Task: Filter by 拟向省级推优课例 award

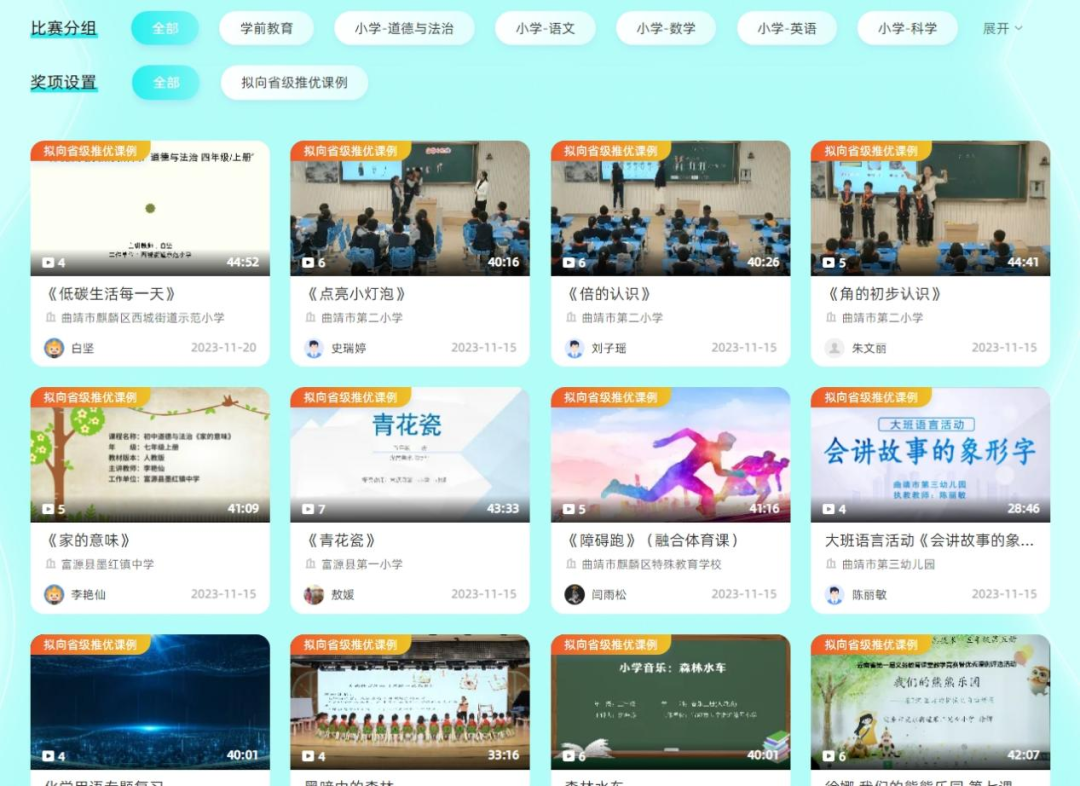Action: [294, 82]
